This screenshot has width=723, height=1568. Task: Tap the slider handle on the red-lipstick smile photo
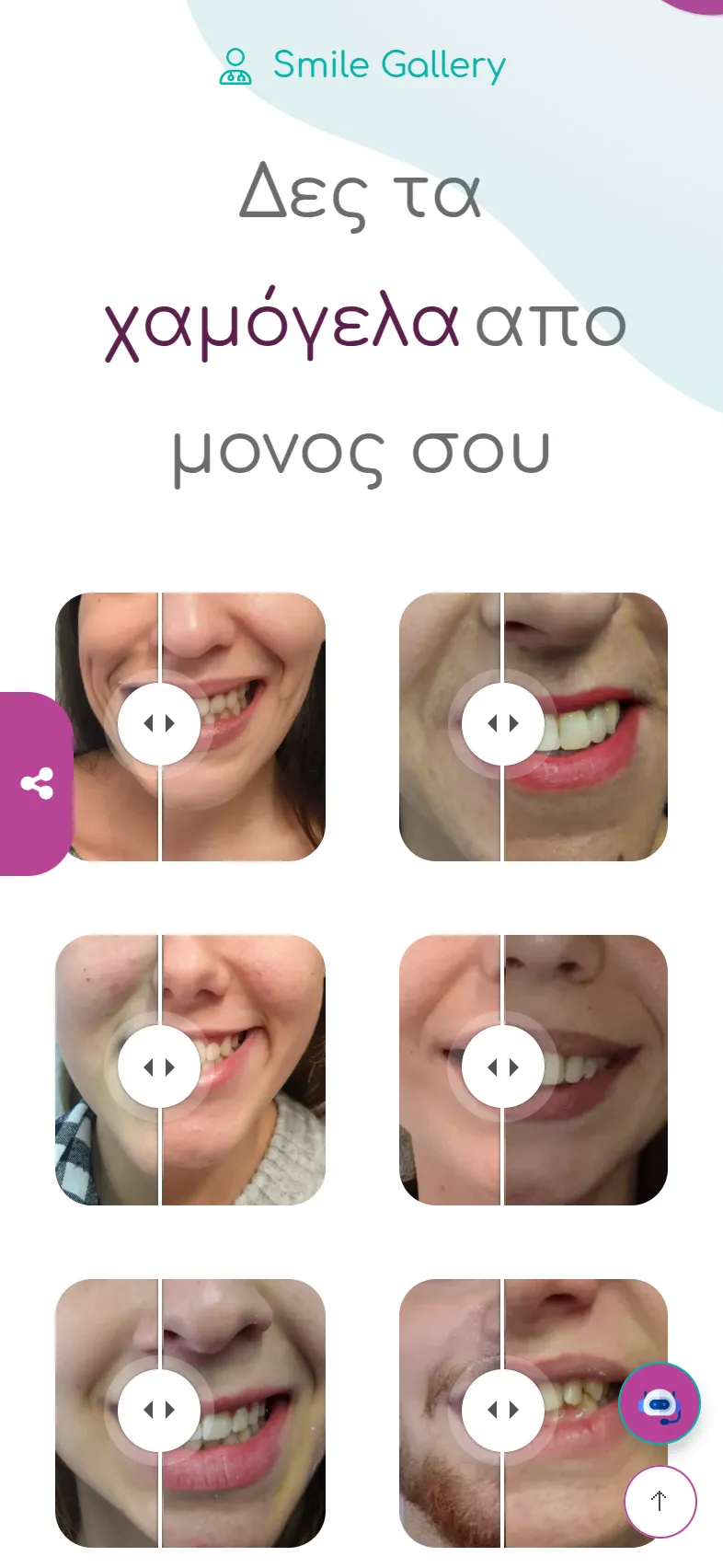tap(503, 724)
